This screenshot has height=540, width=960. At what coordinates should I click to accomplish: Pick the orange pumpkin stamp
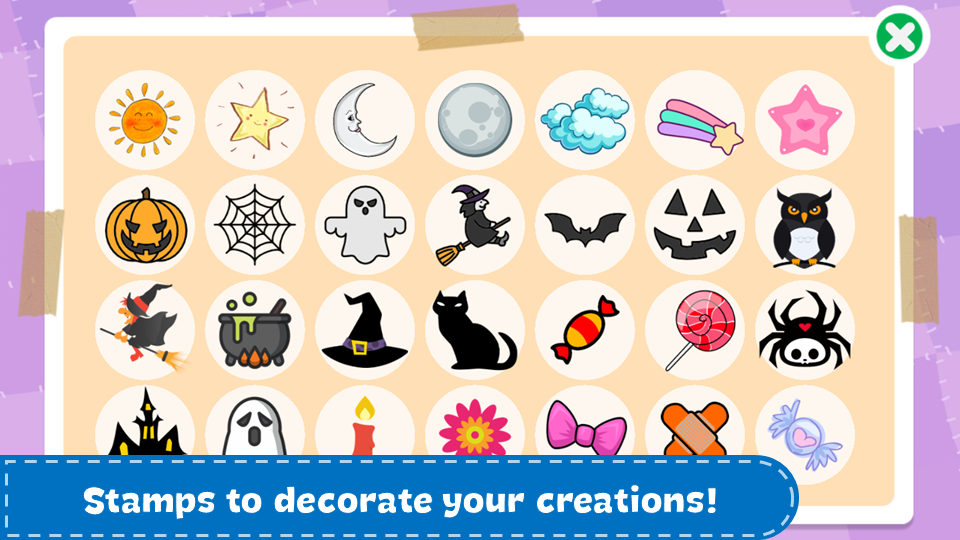click(x=145, y=225)
